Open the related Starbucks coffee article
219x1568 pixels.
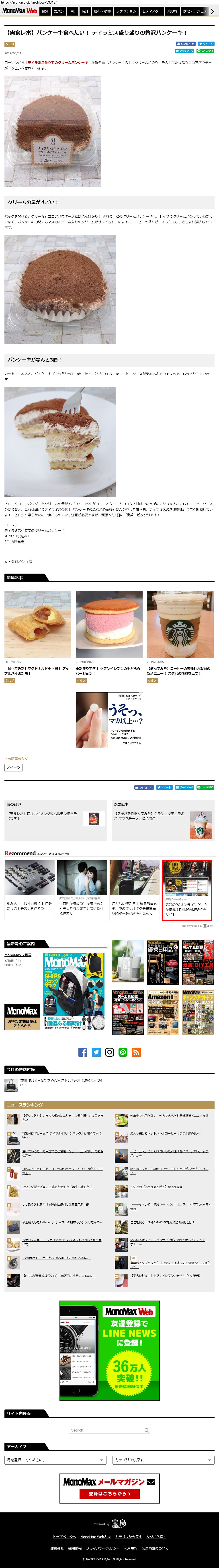[179, 671]
